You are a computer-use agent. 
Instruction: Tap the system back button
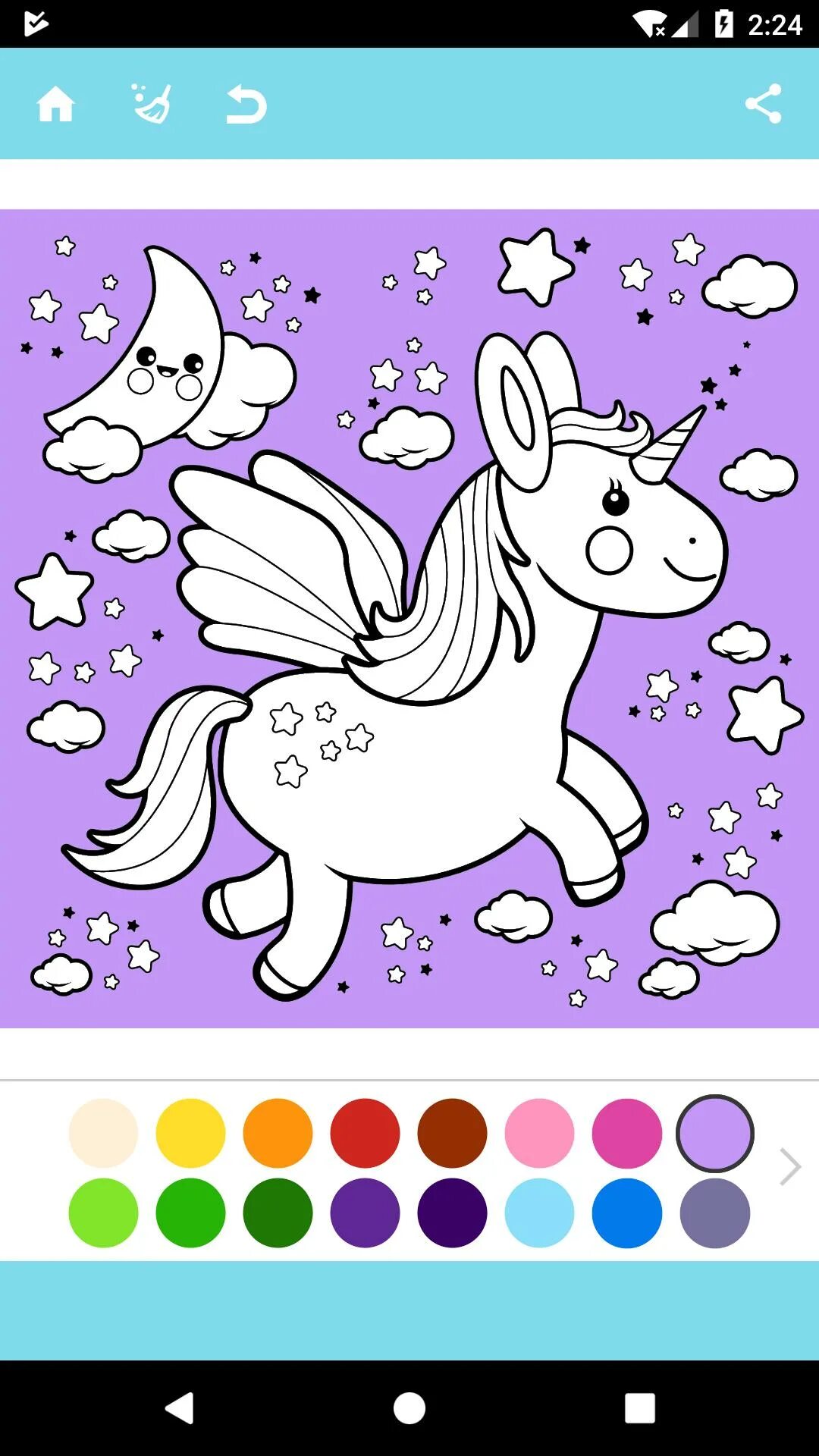(x=180, y=1408)
